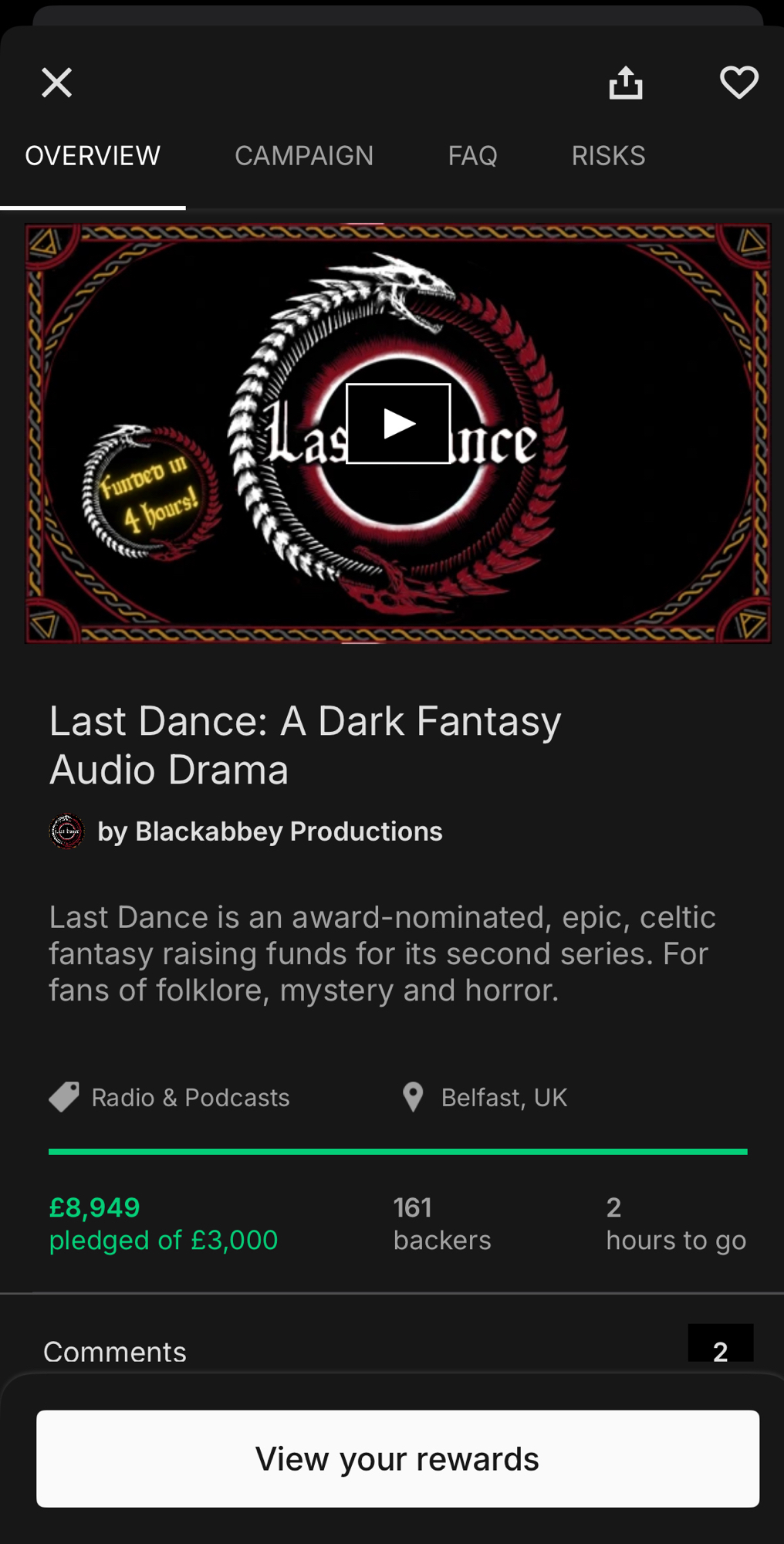784x1544 pixels.
Task: Play the Last Dance campaign video
Action: (x=398, y=423)
